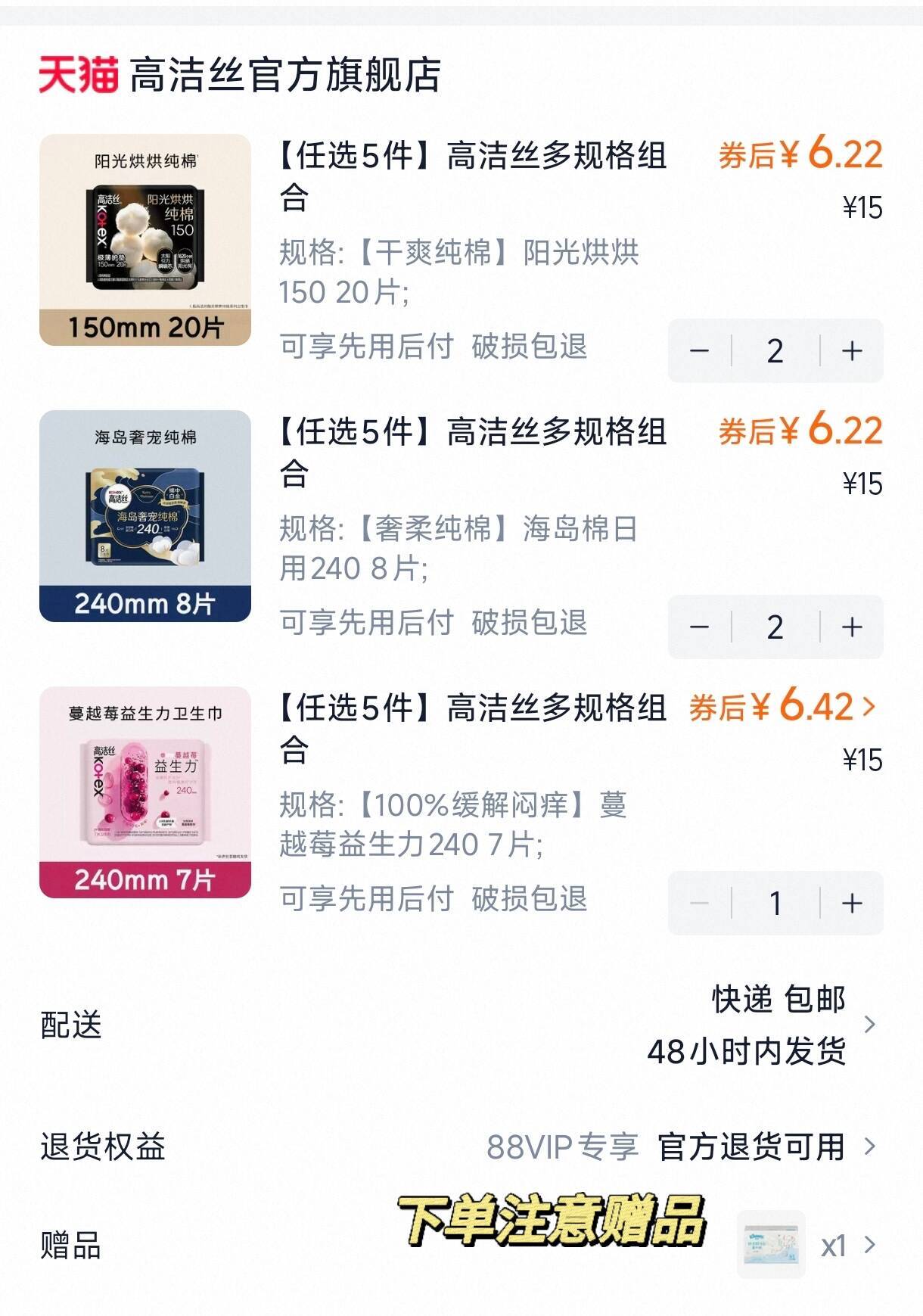Viewport: 923px width, 1316px height.
Task: View price details for 券后¥6.42
Action: point(783,707)
